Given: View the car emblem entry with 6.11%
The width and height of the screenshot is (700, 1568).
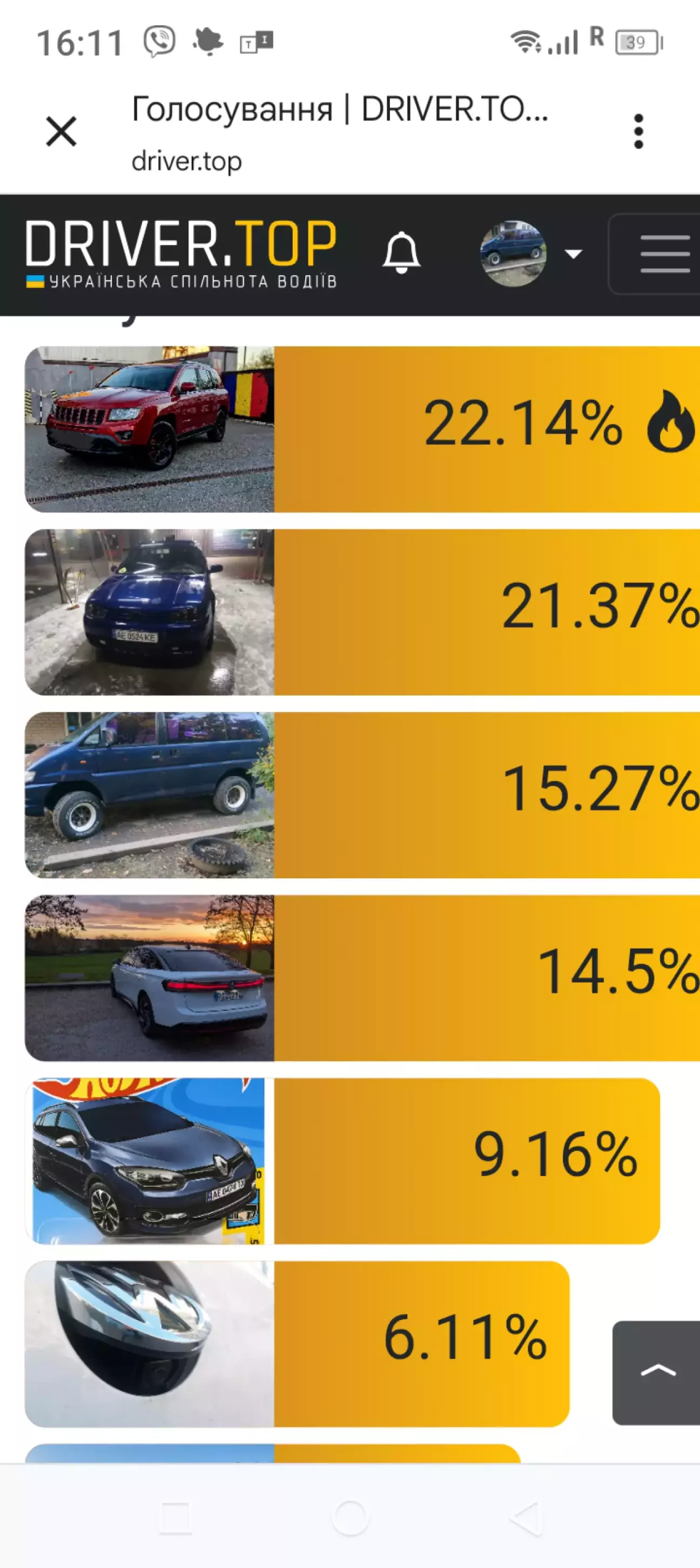Looking at the screenshot, I should point(297,1343).
